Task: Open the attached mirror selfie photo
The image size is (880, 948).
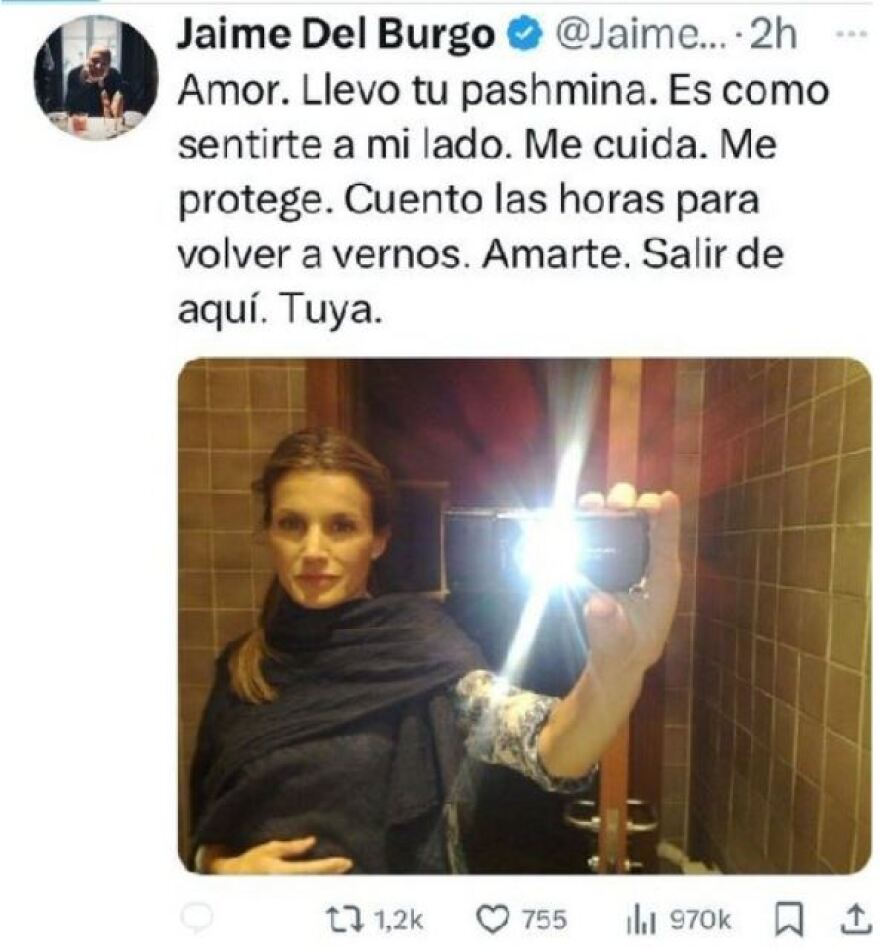Action: [524, 615]
